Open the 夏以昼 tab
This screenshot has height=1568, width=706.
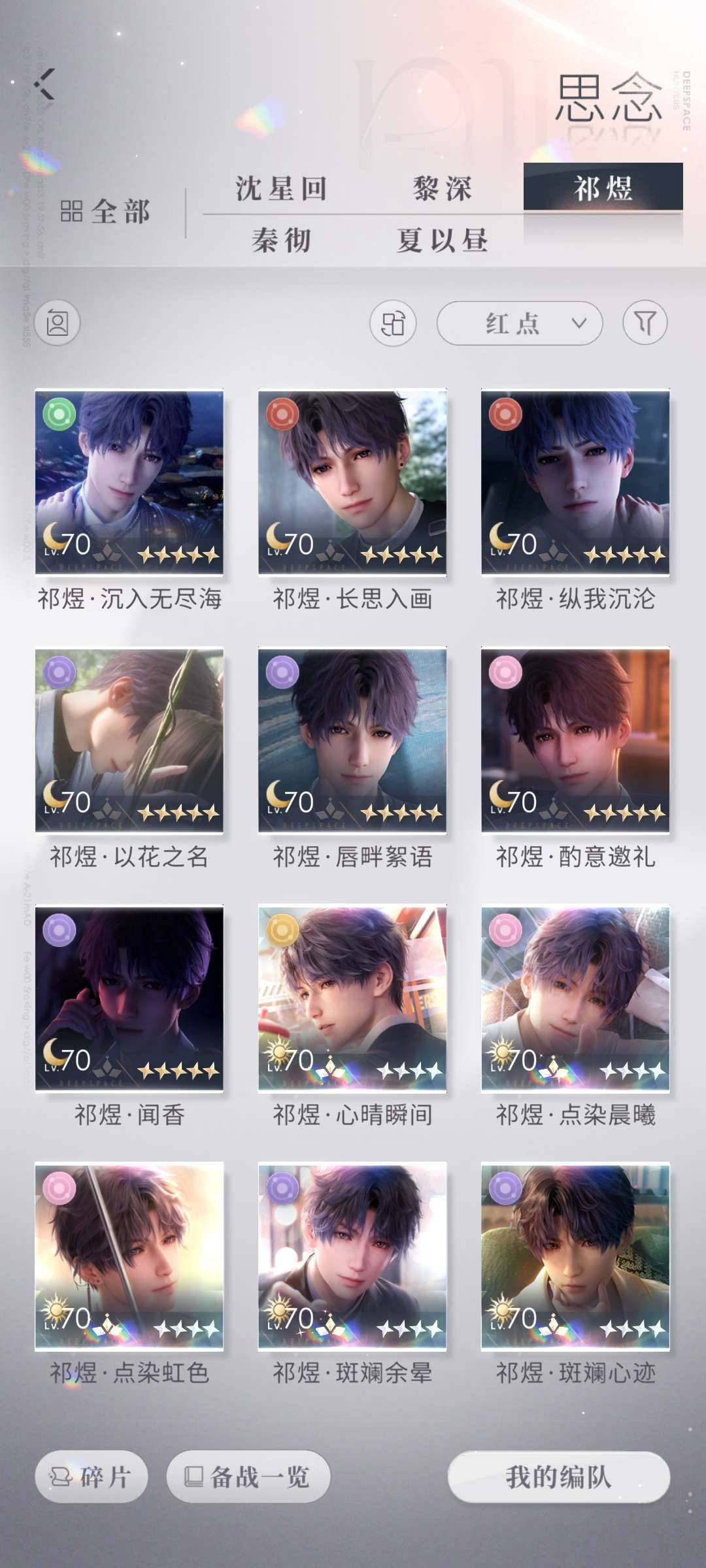pyautogui.click(x=442, y=240)
